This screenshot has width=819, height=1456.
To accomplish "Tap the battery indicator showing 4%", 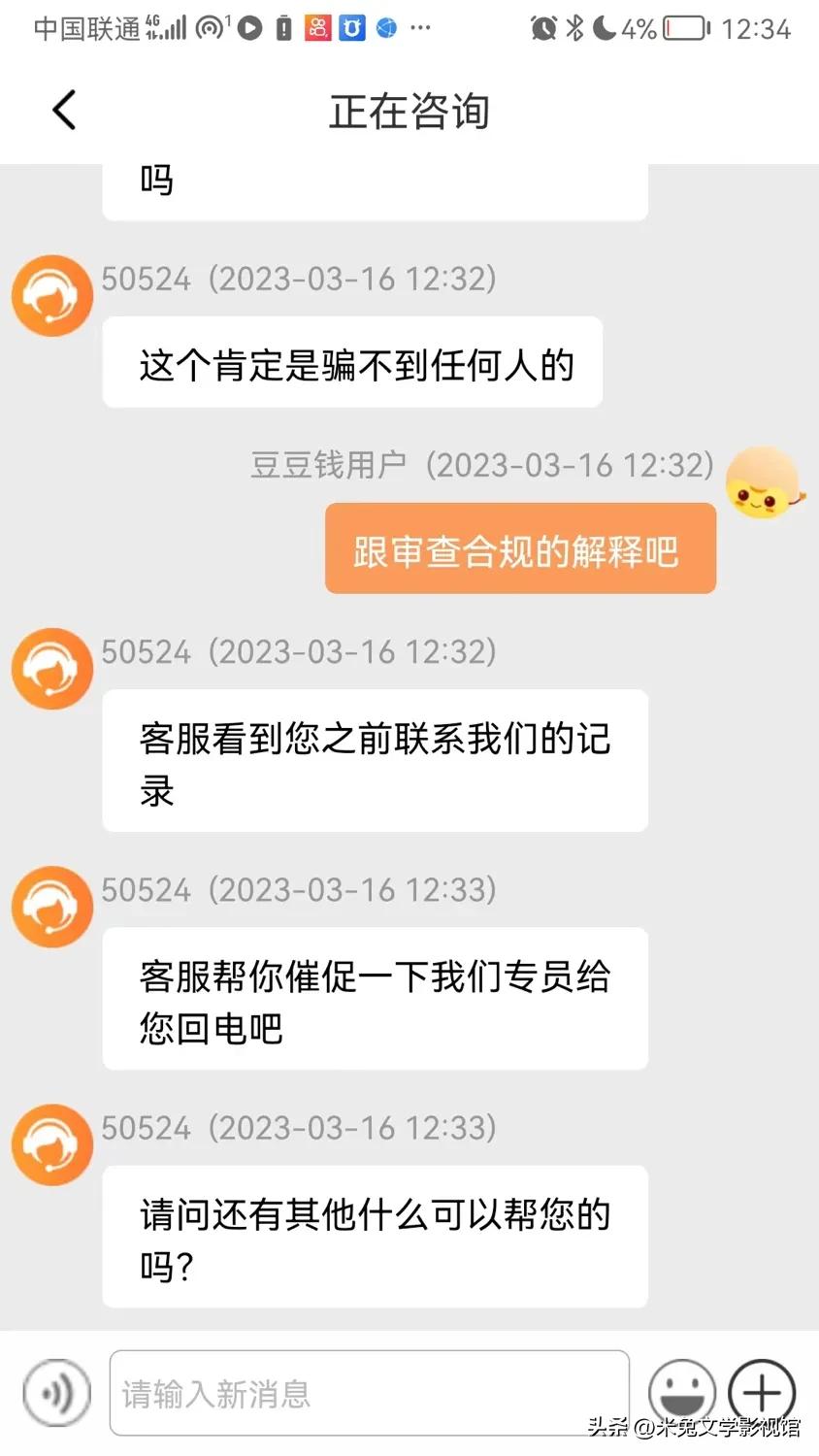I will tap(679, 28).
